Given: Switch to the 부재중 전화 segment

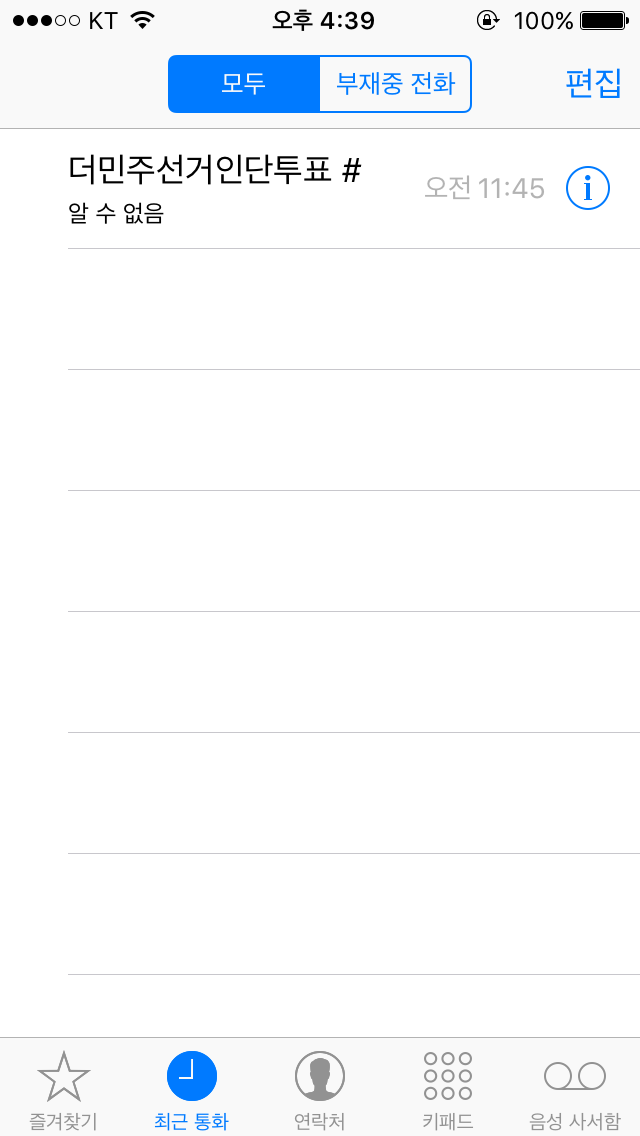Looking at the screenshot, I should pos(396,84).
